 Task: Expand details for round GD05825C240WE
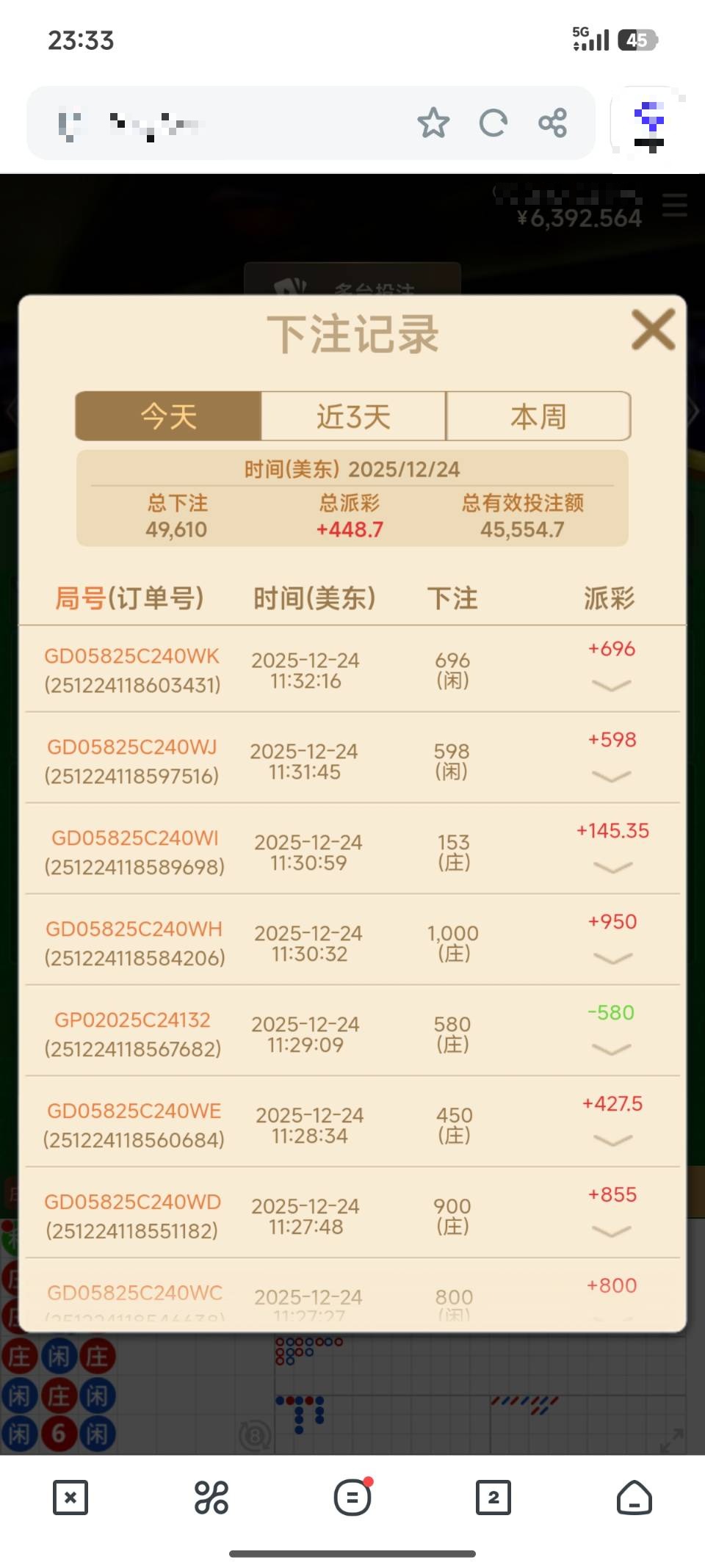pos(612,1140)
